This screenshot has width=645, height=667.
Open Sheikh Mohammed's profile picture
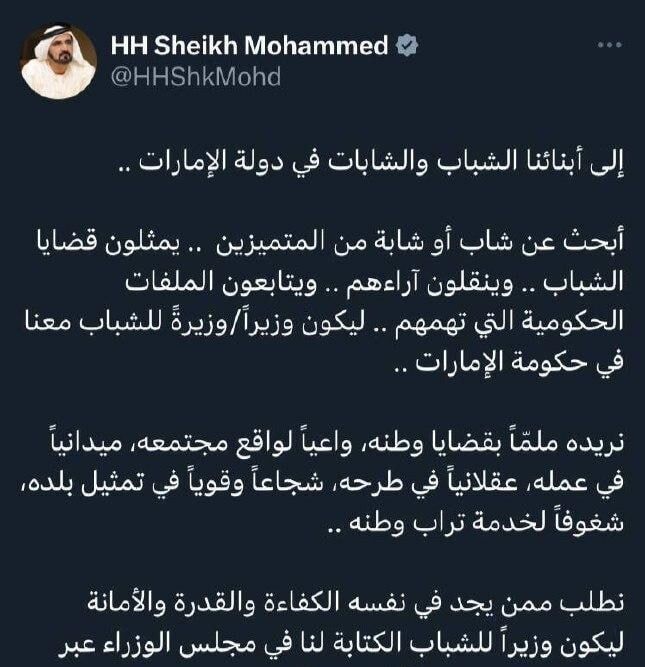(x=58, y=61)
